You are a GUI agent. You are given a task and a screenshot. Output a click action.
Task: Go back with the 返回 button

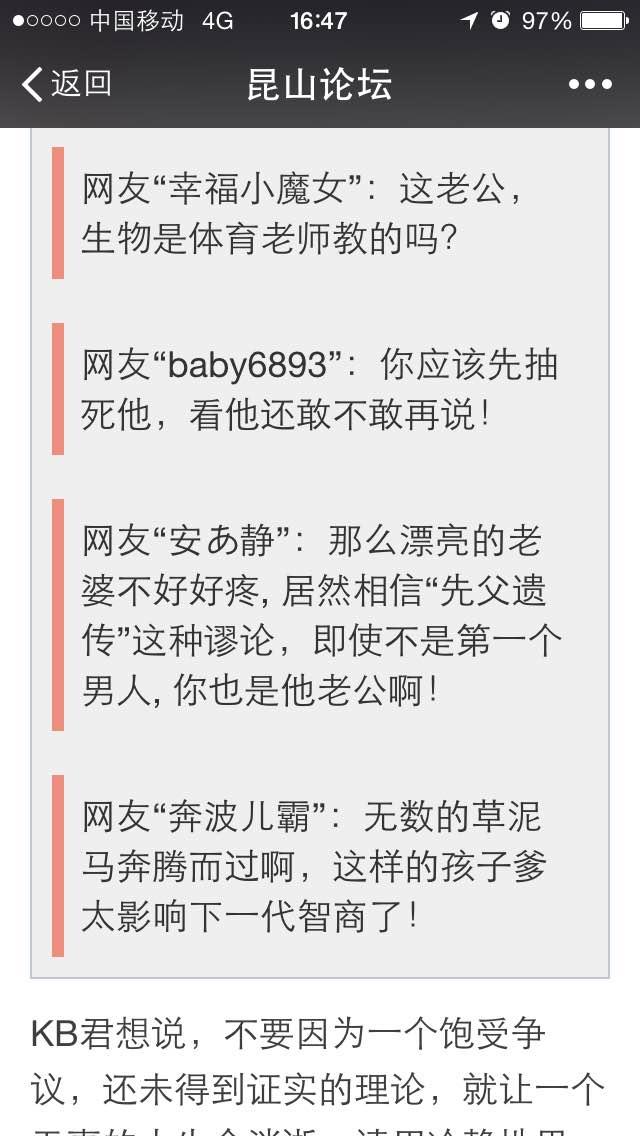coord(66,84)
